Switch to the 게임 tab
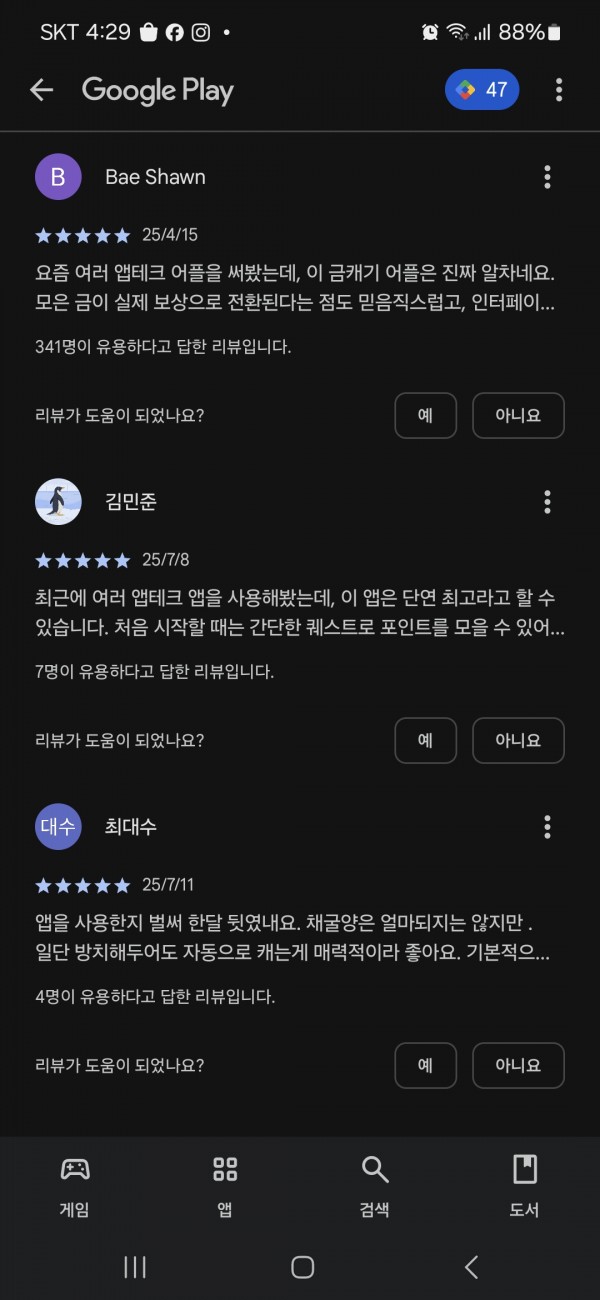600x1300 pixels. (75, 1185)
